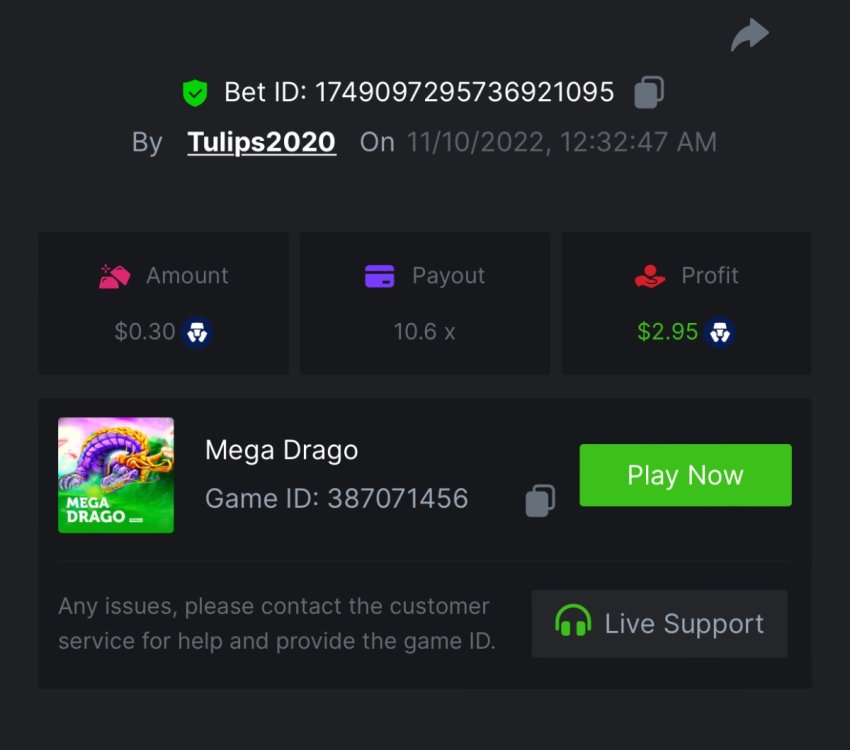This screenshot has width=850, height=750.
Task: Copy the Game ID
Action: point(540,500)
